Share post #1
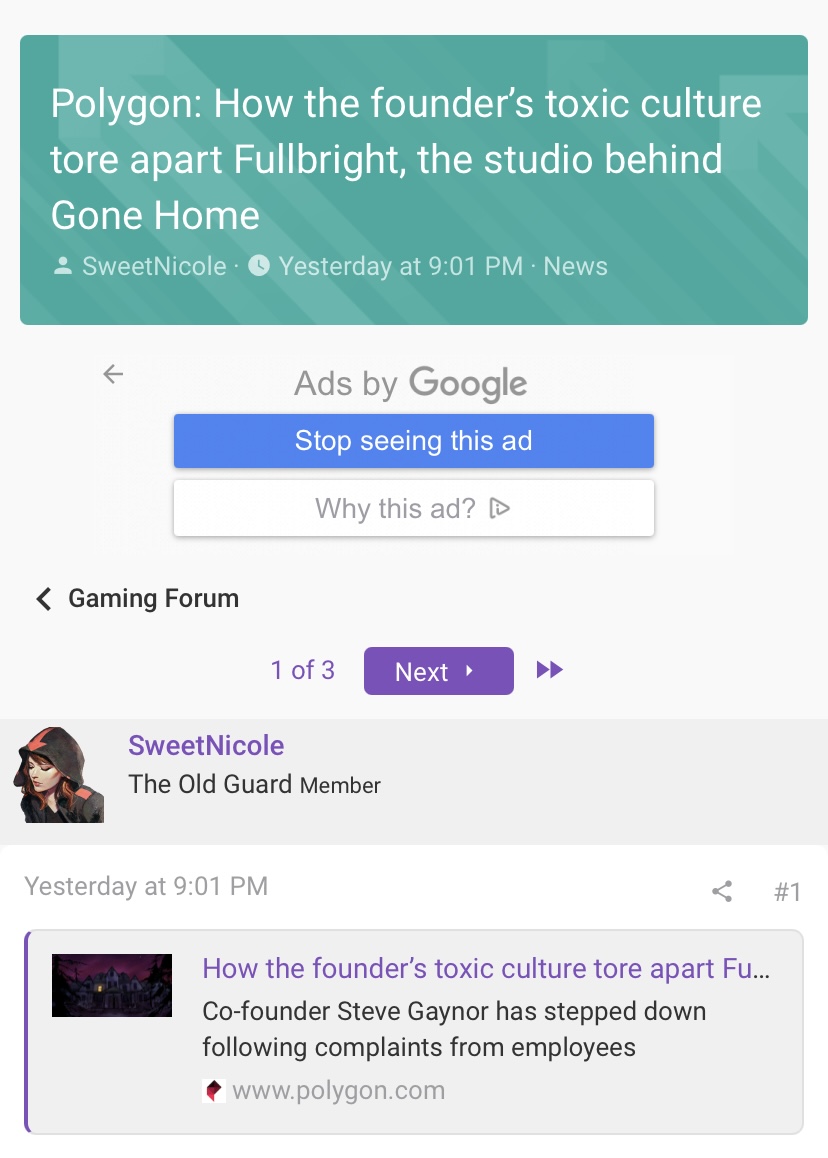The image size is (828, 1158). [722, 891]
